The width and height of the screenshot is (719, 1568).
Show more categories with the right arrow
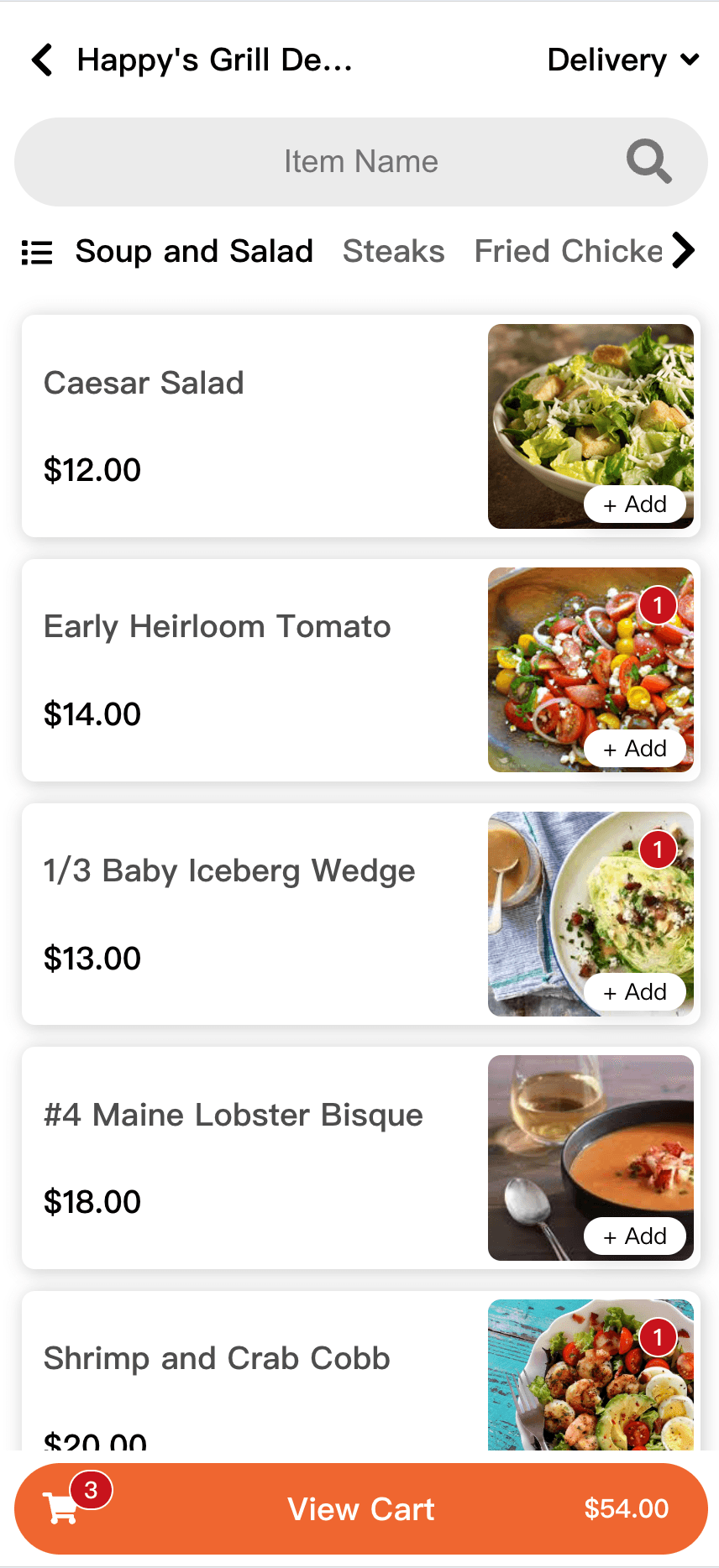click(x=685, y=250)
